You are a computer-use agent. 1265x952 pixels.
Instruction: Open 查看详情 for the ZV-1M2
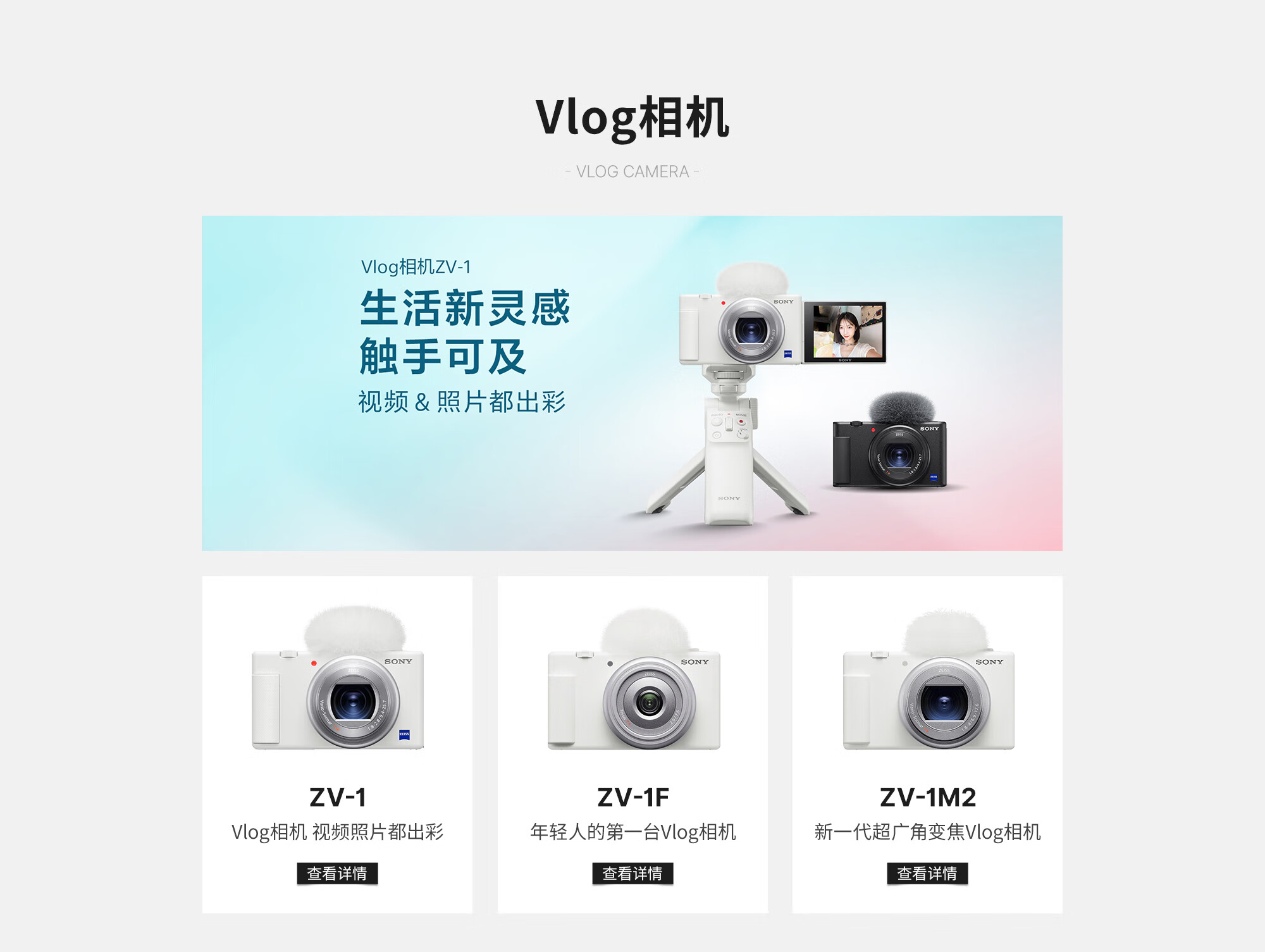click(x=927, y=873)
